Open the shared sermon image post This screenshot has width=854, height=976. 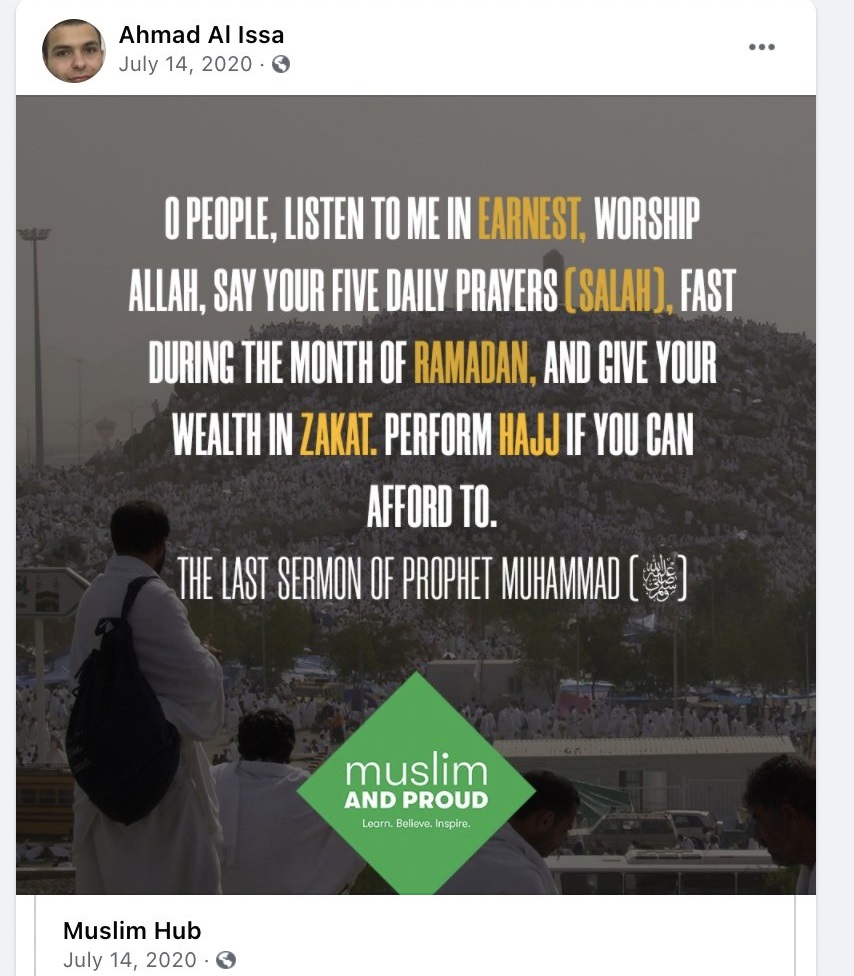415,495
